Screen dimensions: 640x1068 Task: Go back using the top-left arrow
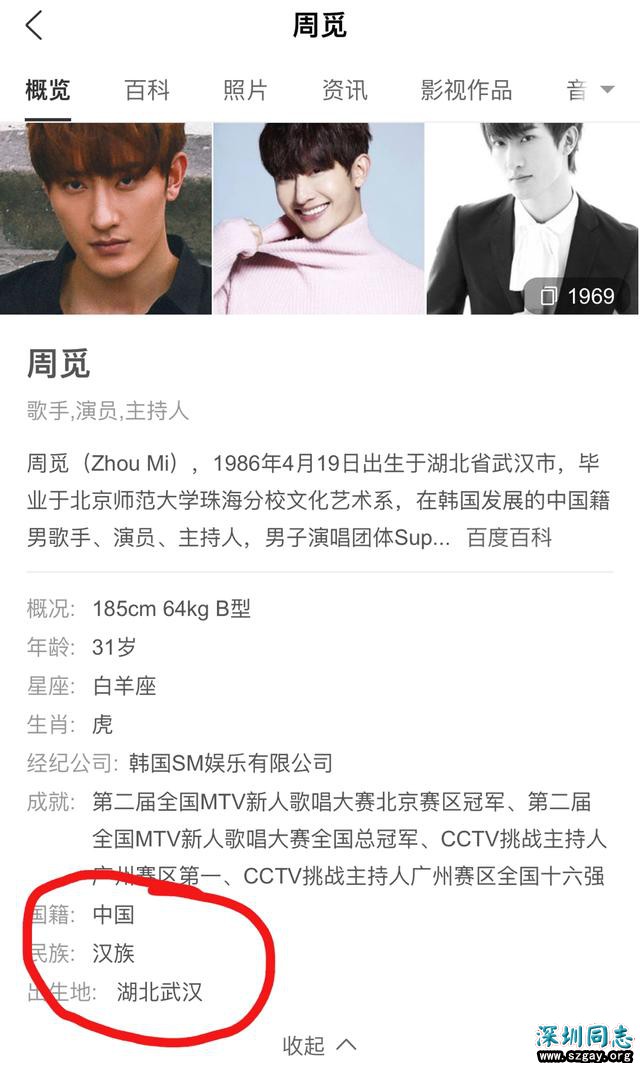[35, 26]
